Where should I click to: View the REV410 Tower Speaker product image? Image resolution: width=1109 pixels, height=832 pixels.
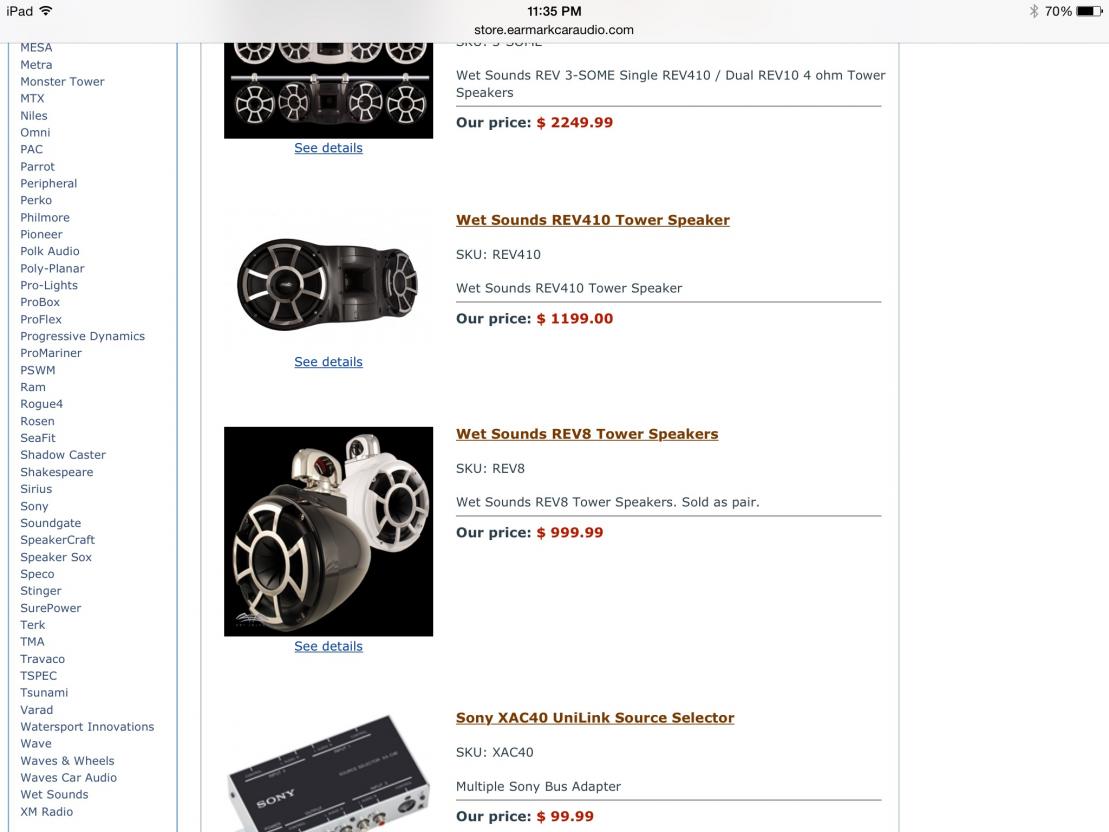(x=328, y=281)
